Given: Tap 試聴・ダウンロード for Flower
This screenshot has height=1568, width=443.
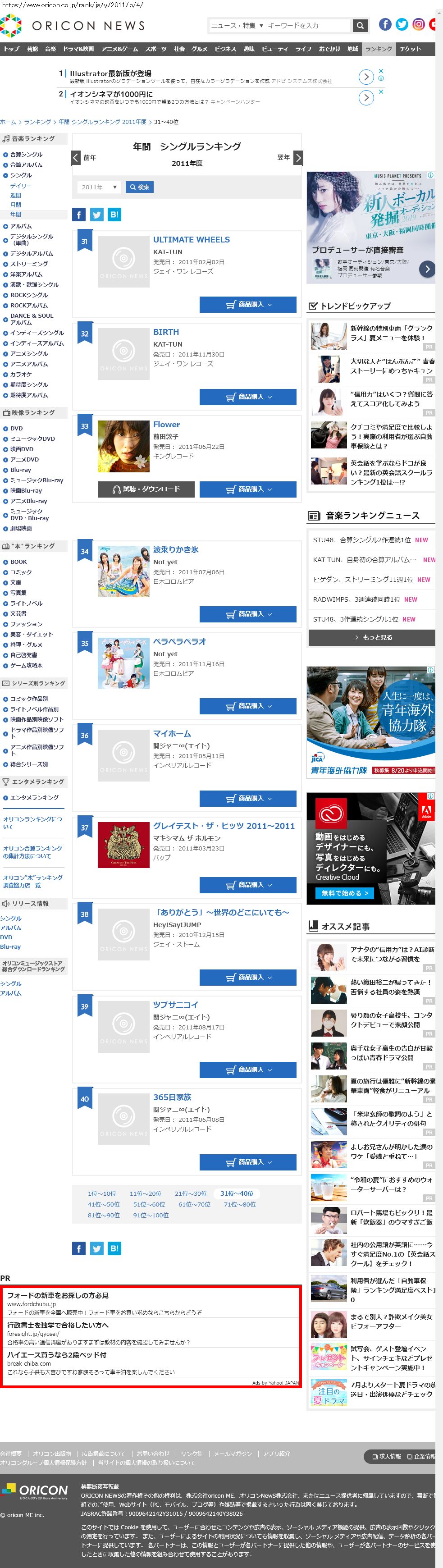Looking at the screenshot, I should point(146,489).
